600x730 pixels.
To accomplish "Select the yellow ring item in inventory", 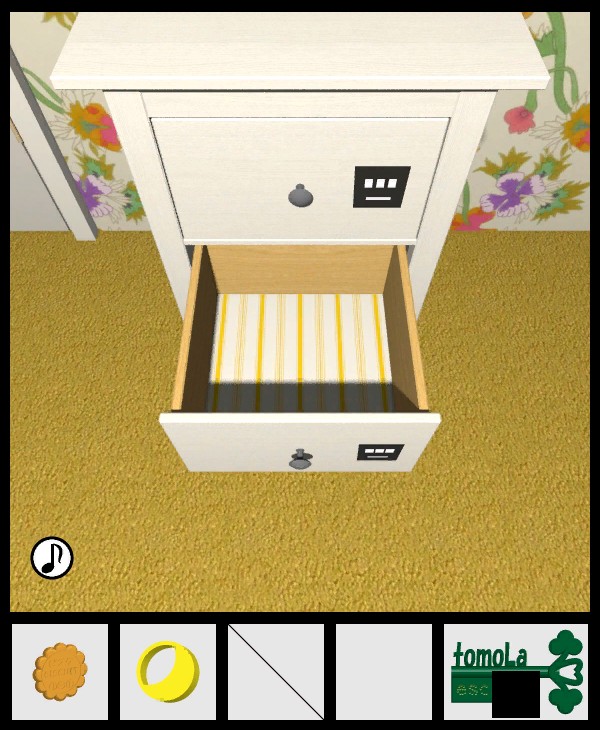I will click(x=167, y=670).
